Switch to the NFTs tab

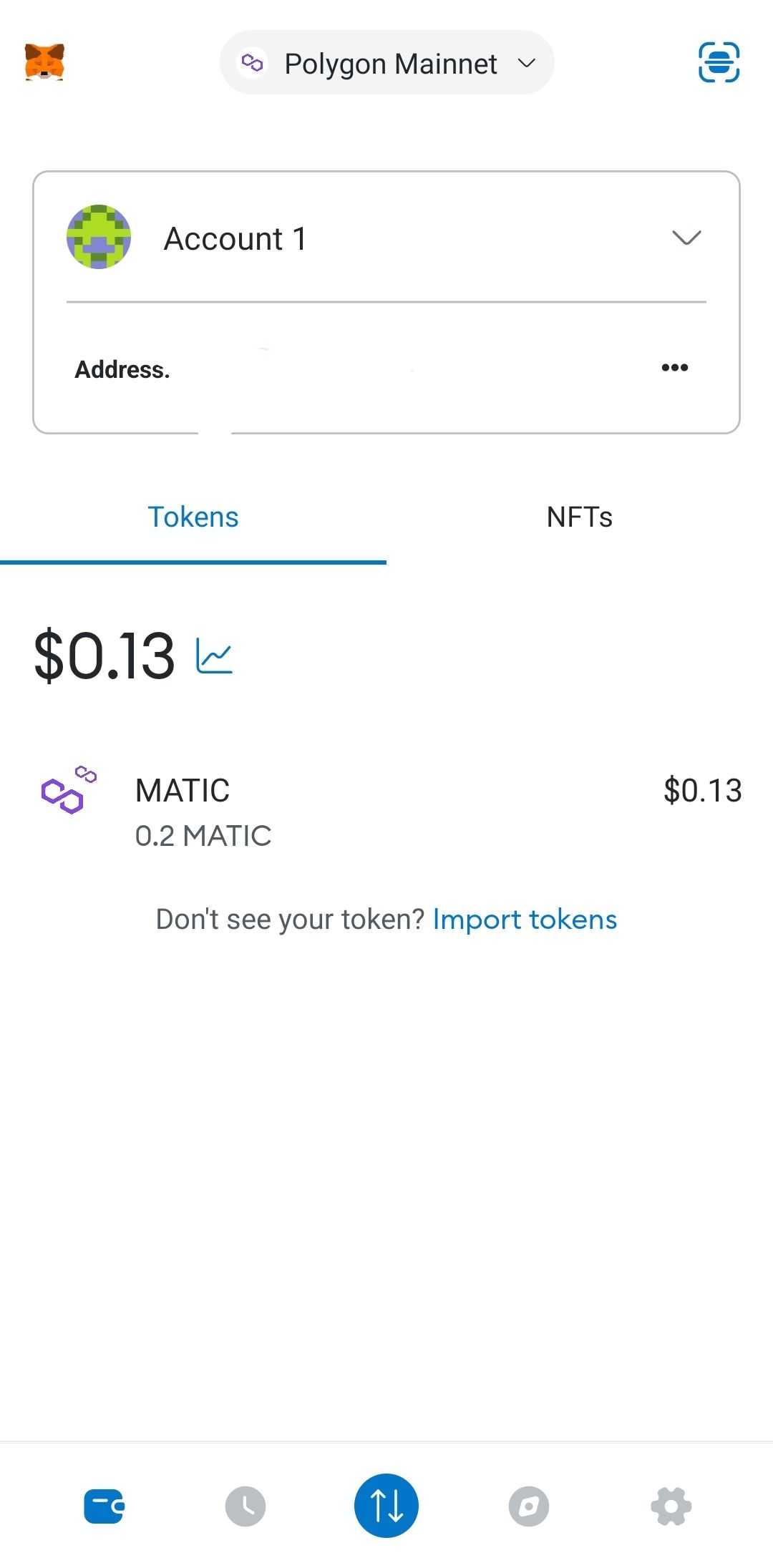coord(579,517)
